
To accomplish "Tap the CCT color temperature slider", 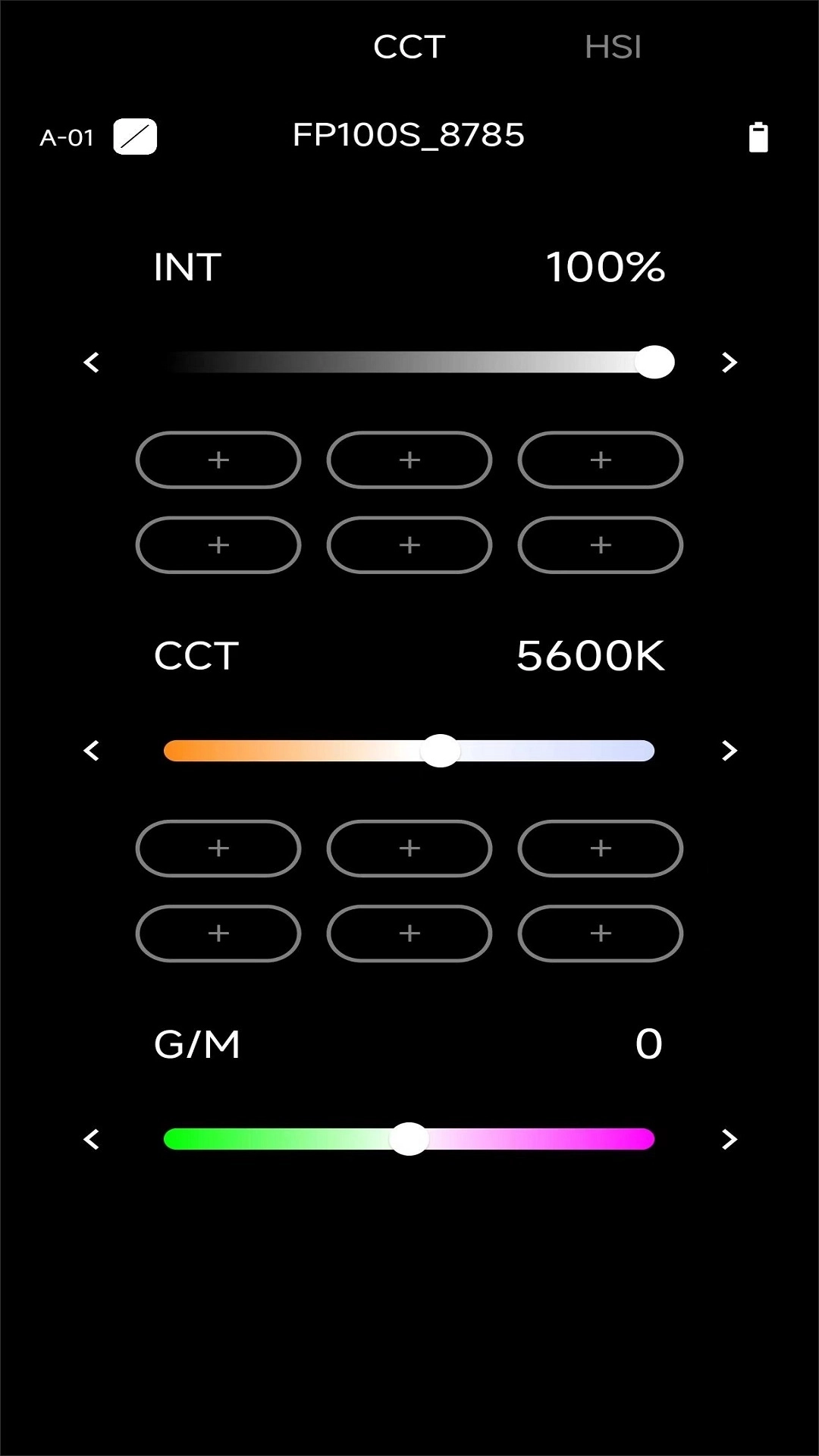I will coord(409,751).
